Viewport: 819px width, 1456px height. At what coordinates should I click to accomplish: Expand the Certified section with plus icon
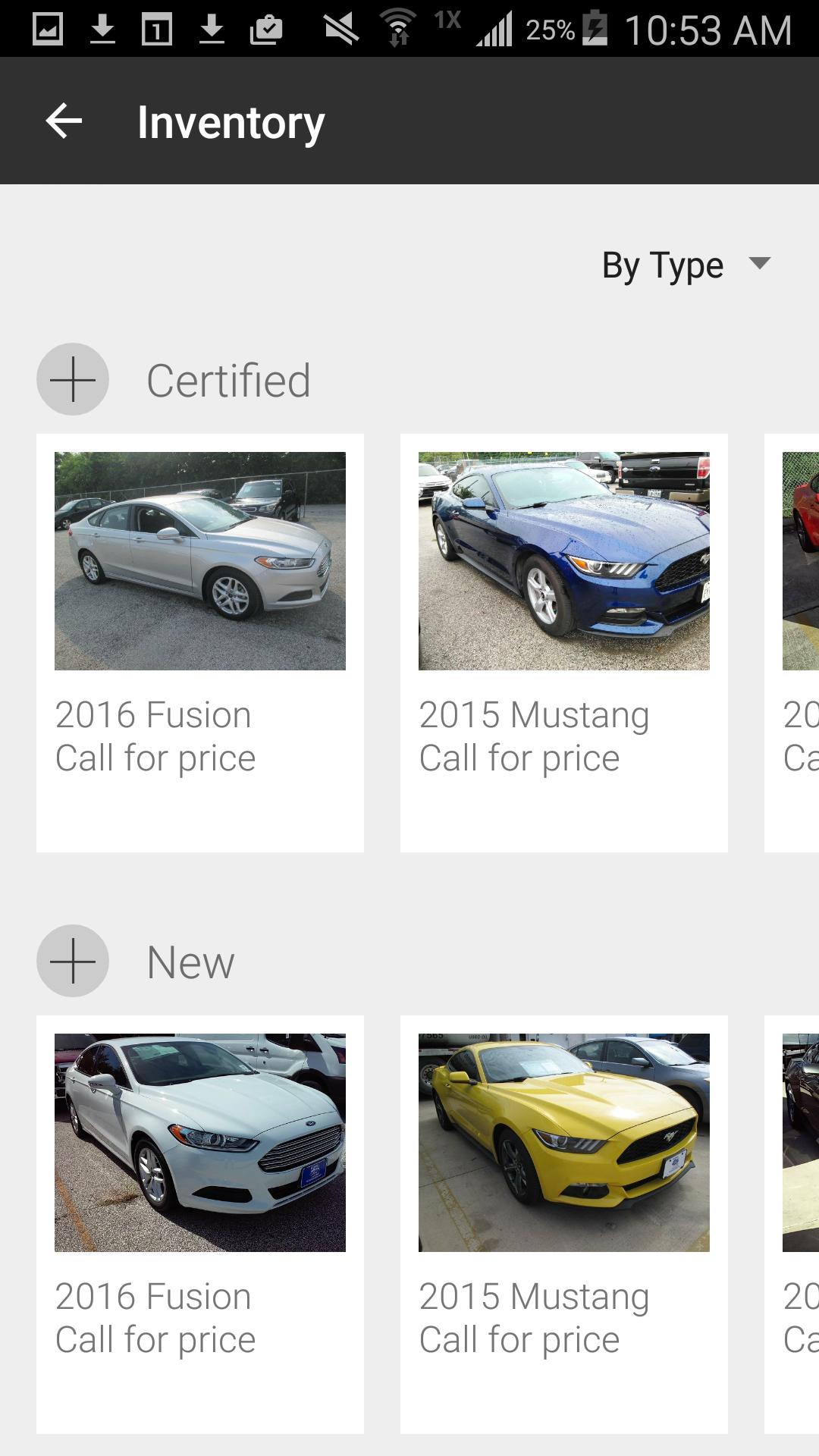[x=73, y=379]
